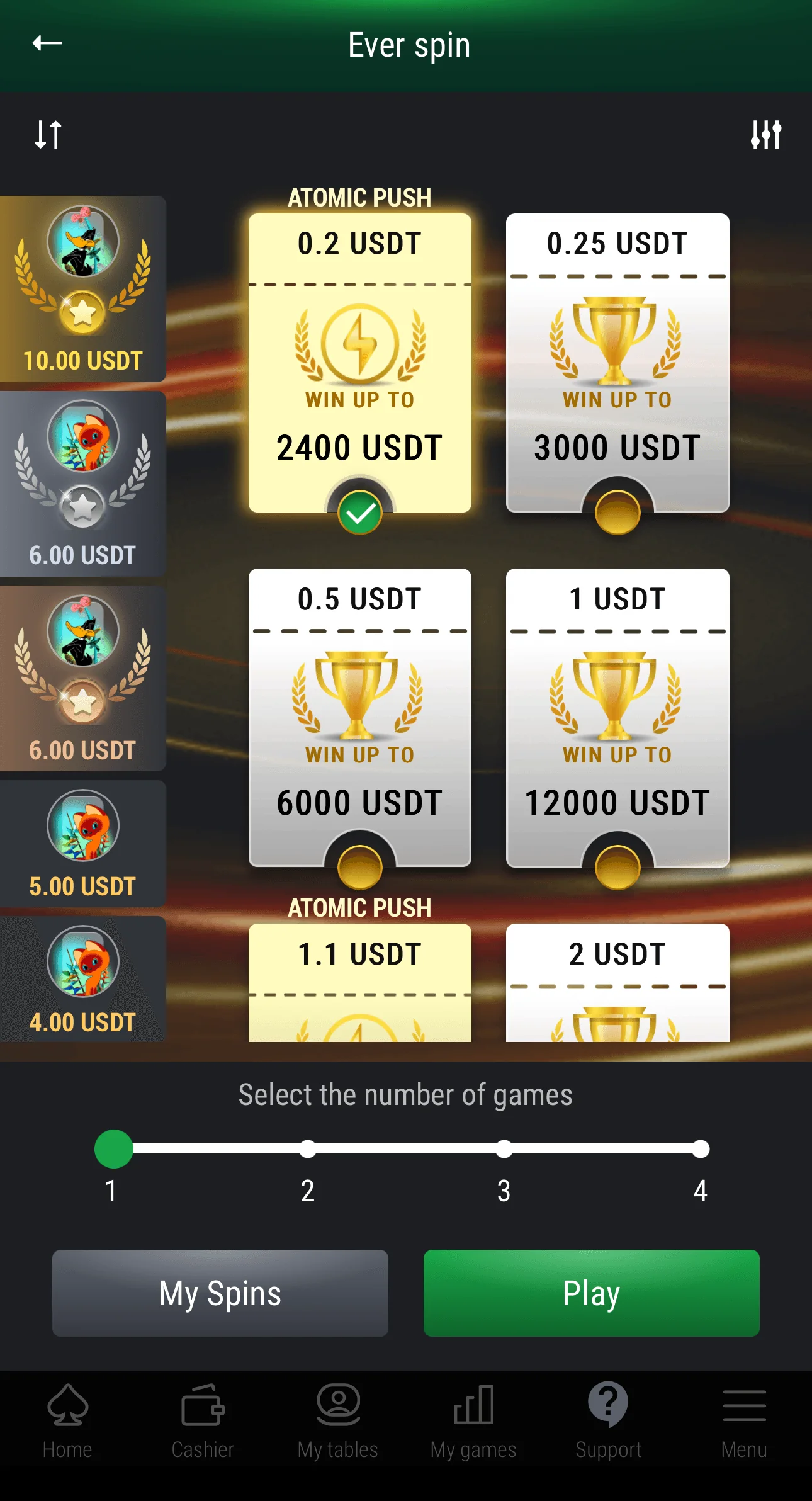The height and width of the screenshot is (1501, 812).
Task: Start playing with the Play button
Action: click(591, 1293)
